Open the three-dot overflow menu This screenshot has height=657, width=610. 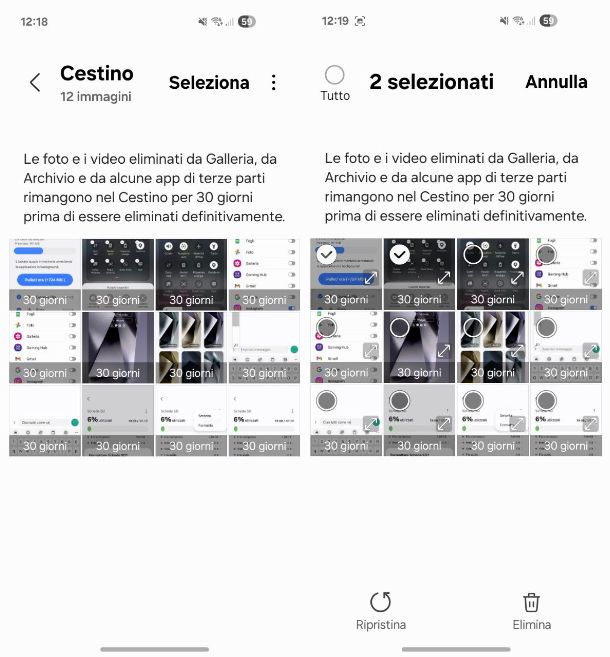[274, 83]
